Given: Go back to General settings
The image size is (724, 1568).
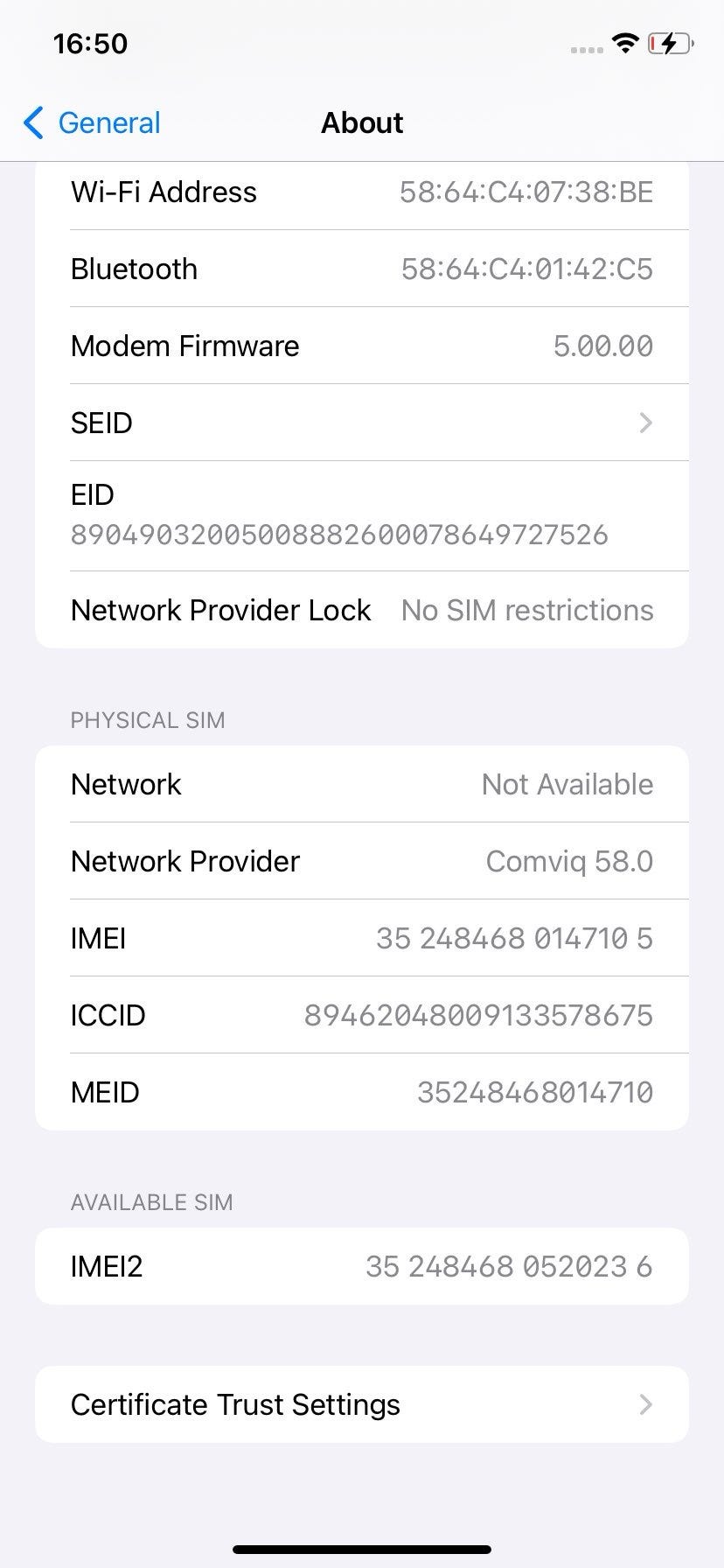Looking at the screenshot, I should coord(93,123).
